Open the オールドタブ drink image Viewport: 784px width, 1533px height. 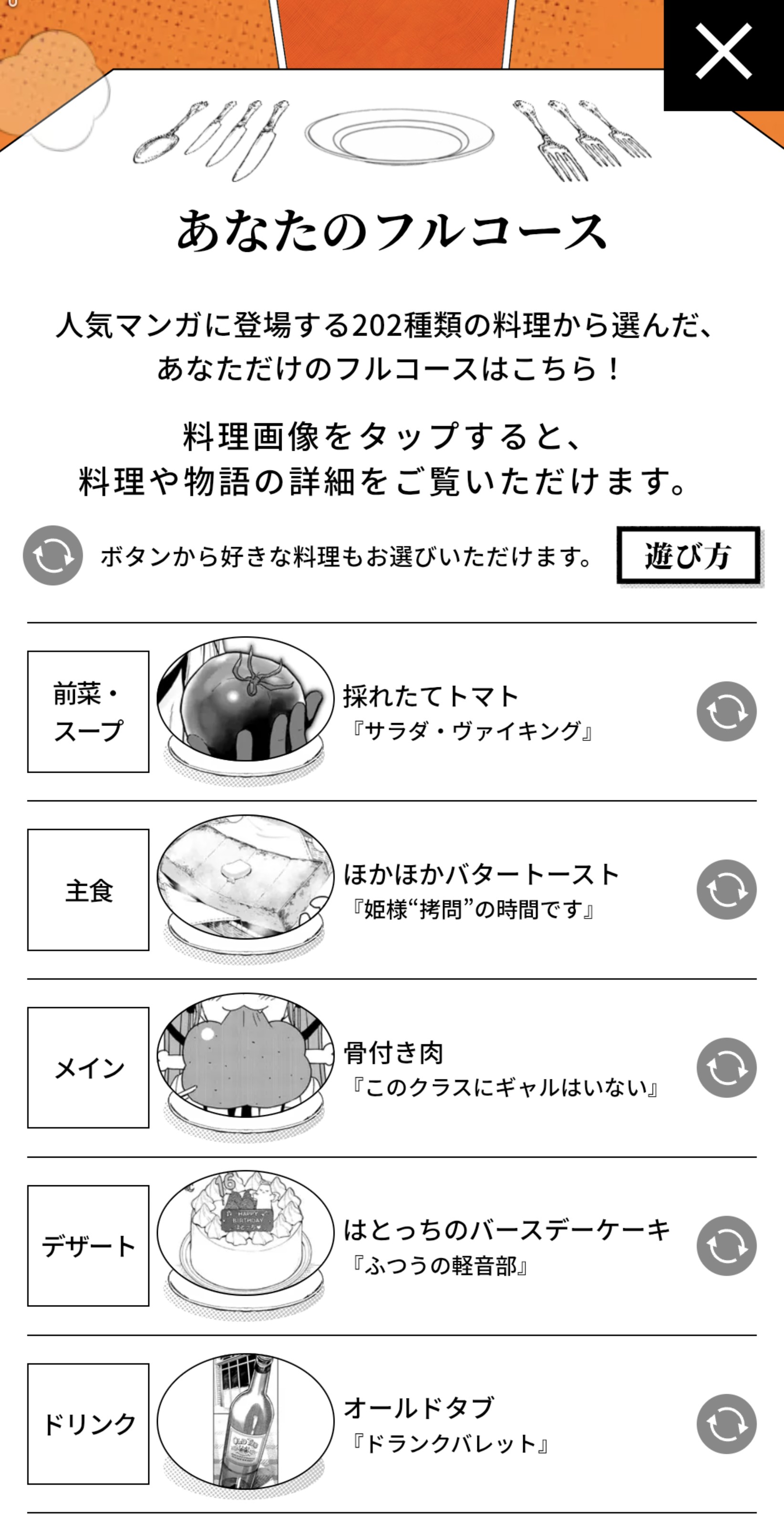click(x=245, y=1421)
